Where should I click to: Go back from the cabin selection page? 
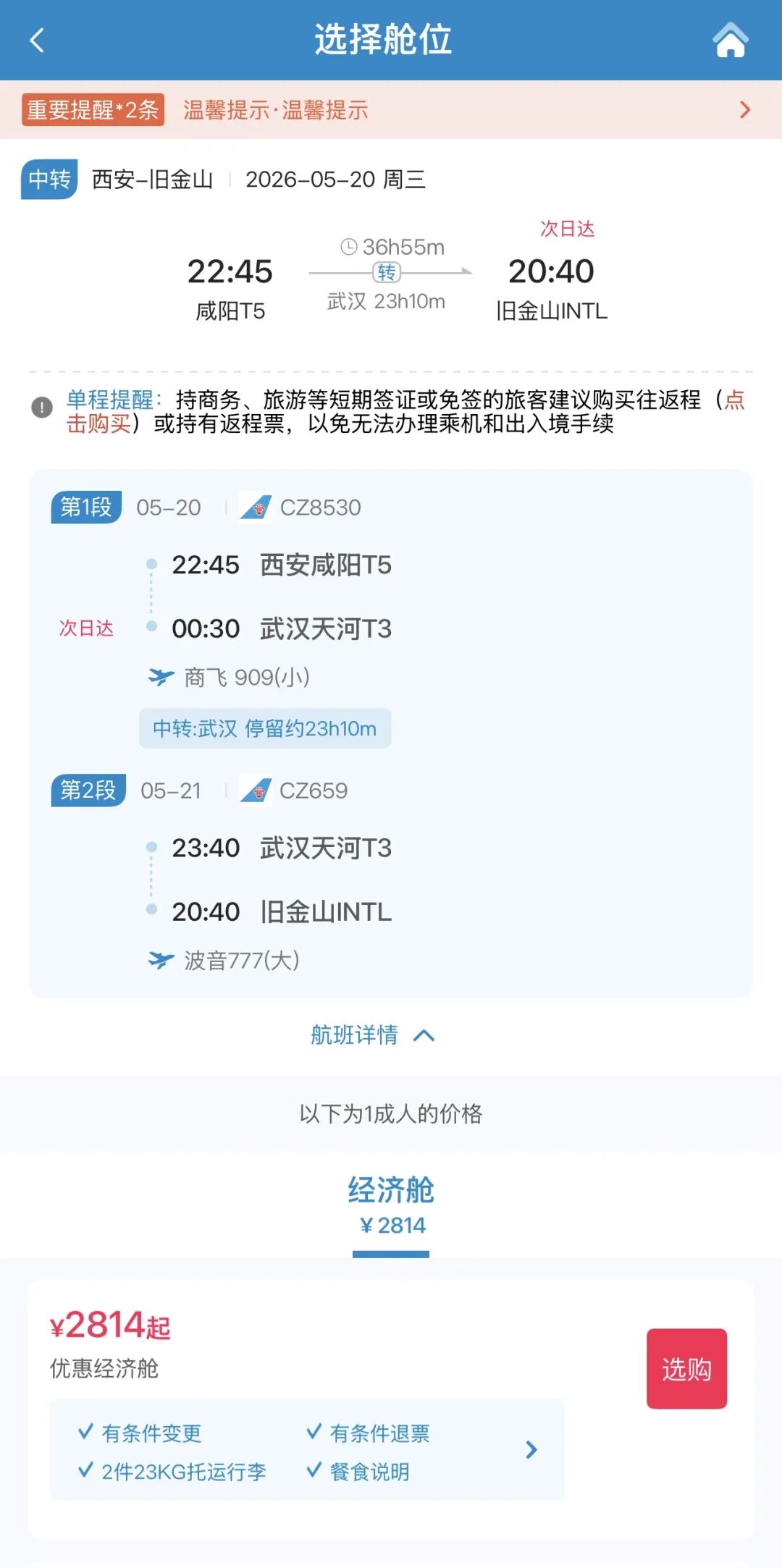pyautogui.click(x=38, y=41)
